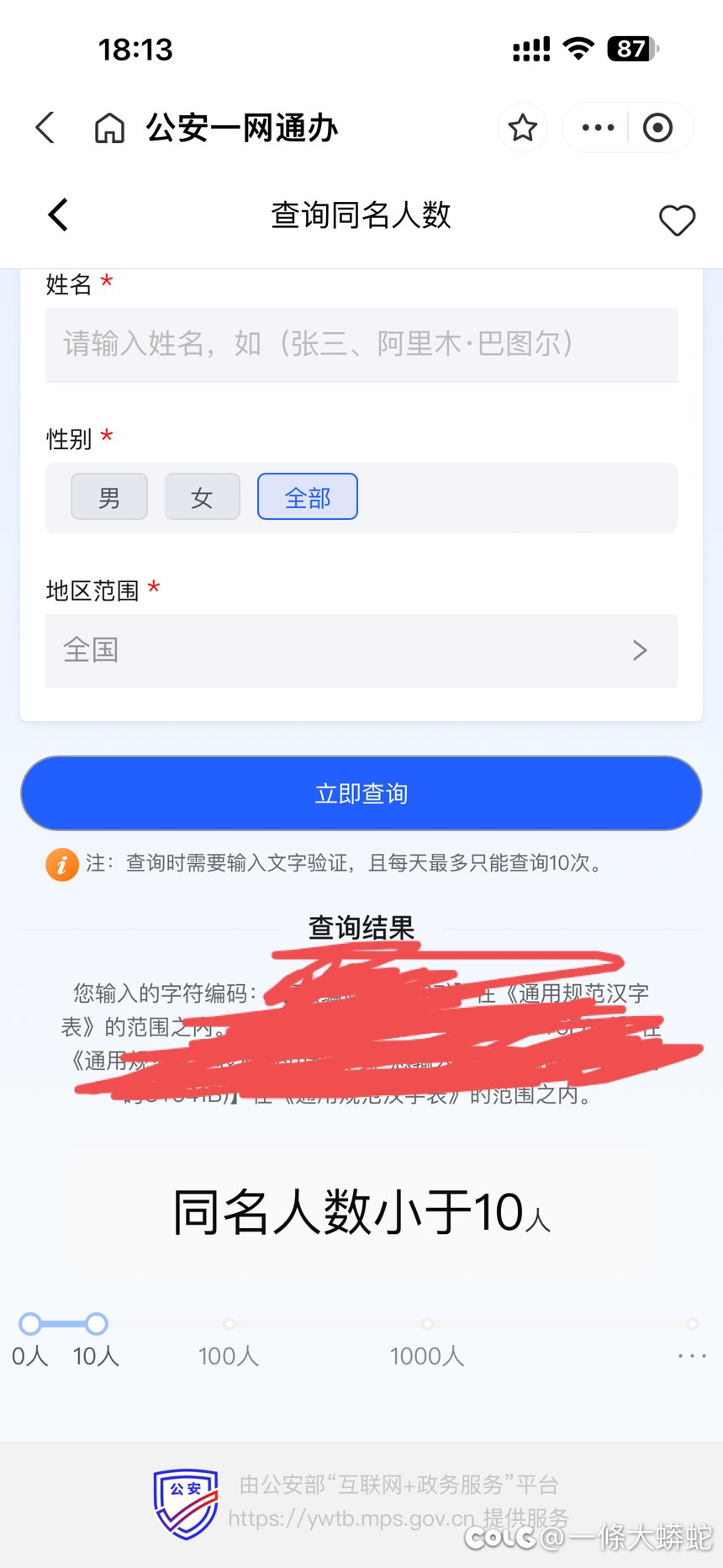This screenshot has height=1568, width=723.
Task: Open the mini program home icon
Action: pos(109,129)
